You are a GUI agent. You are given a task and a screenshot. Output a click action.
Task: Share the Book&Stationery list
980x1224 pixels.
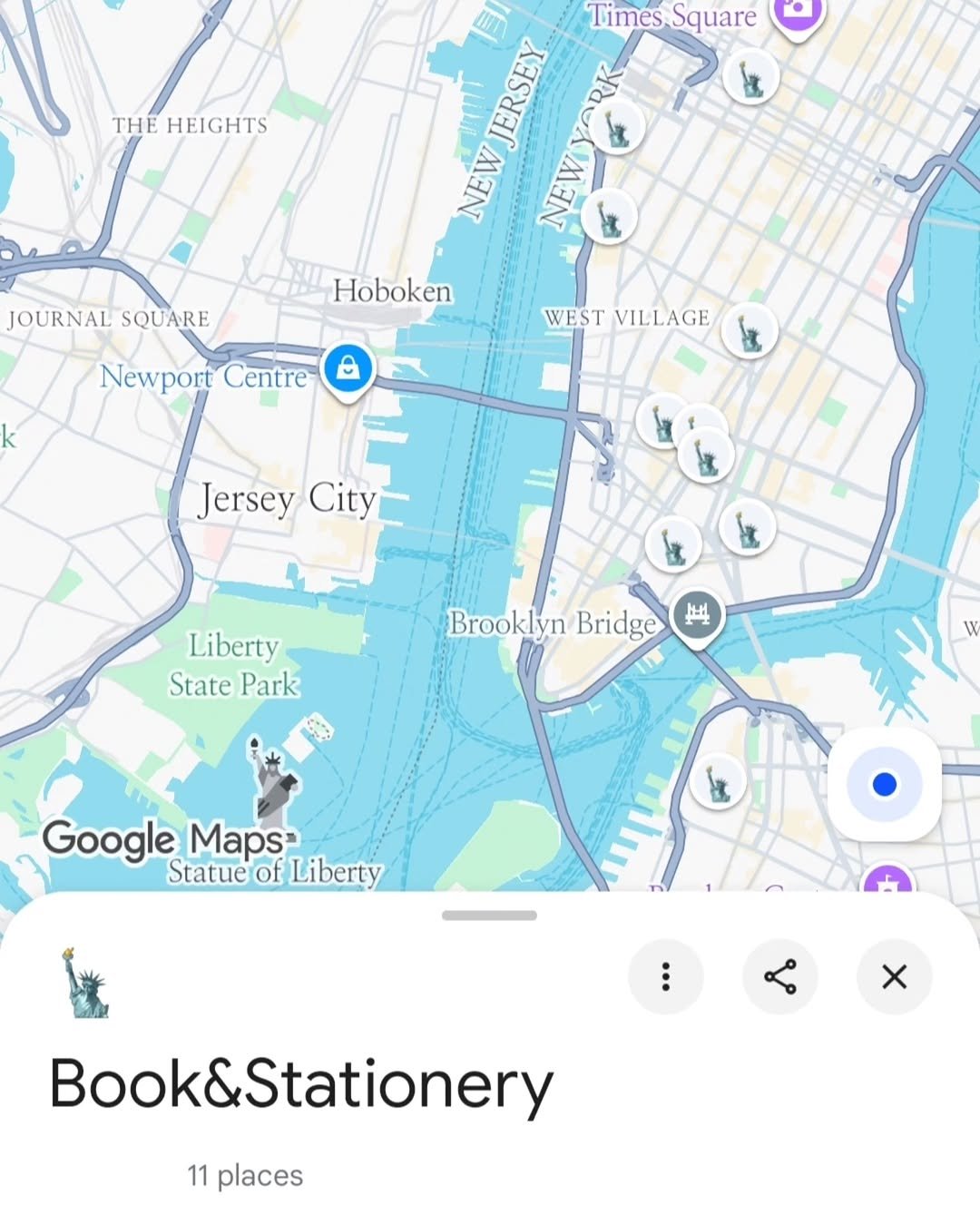779,976
